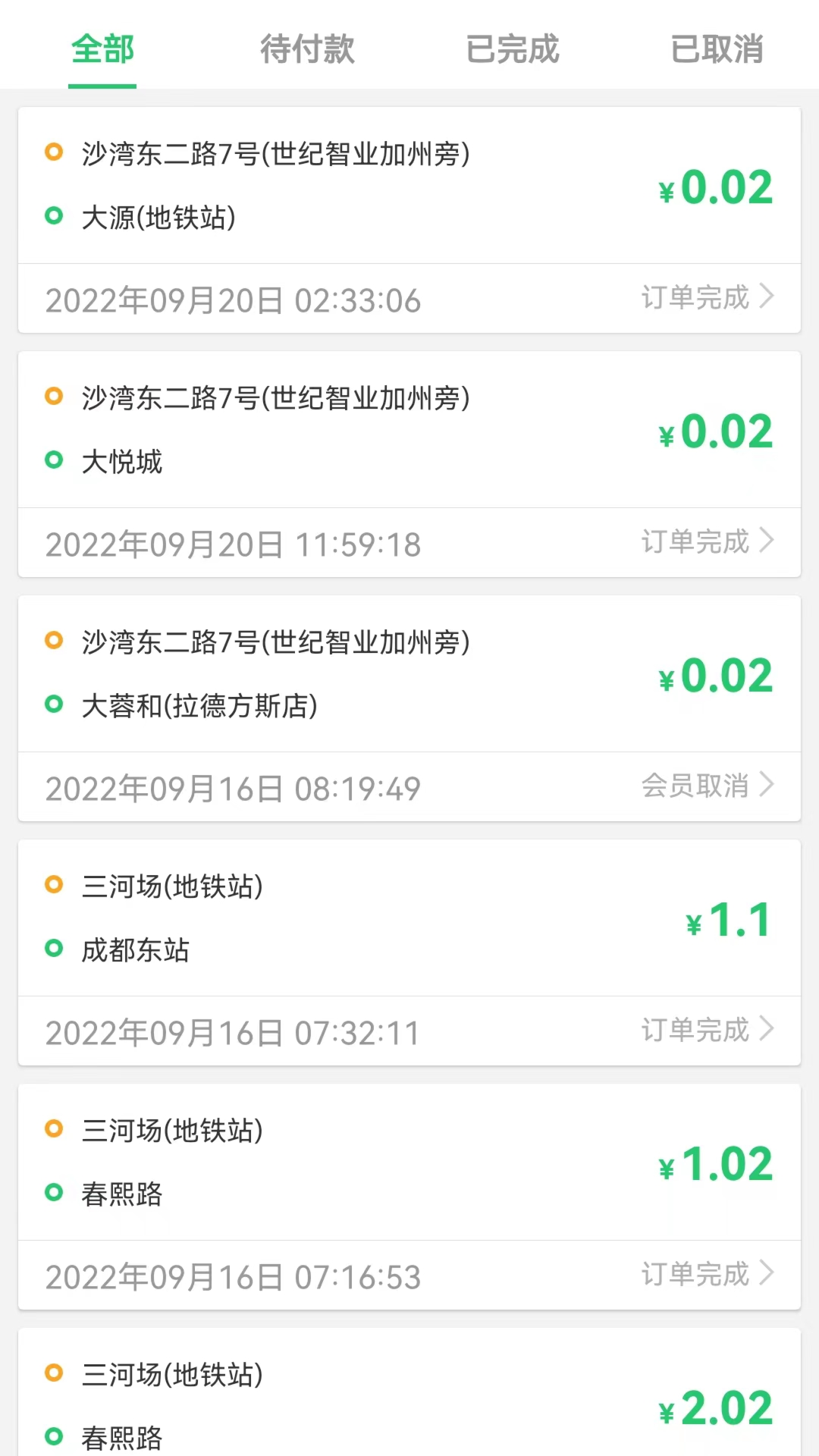Select the 全部 tab
819x1456 pixels.
(x=102, y=49)
